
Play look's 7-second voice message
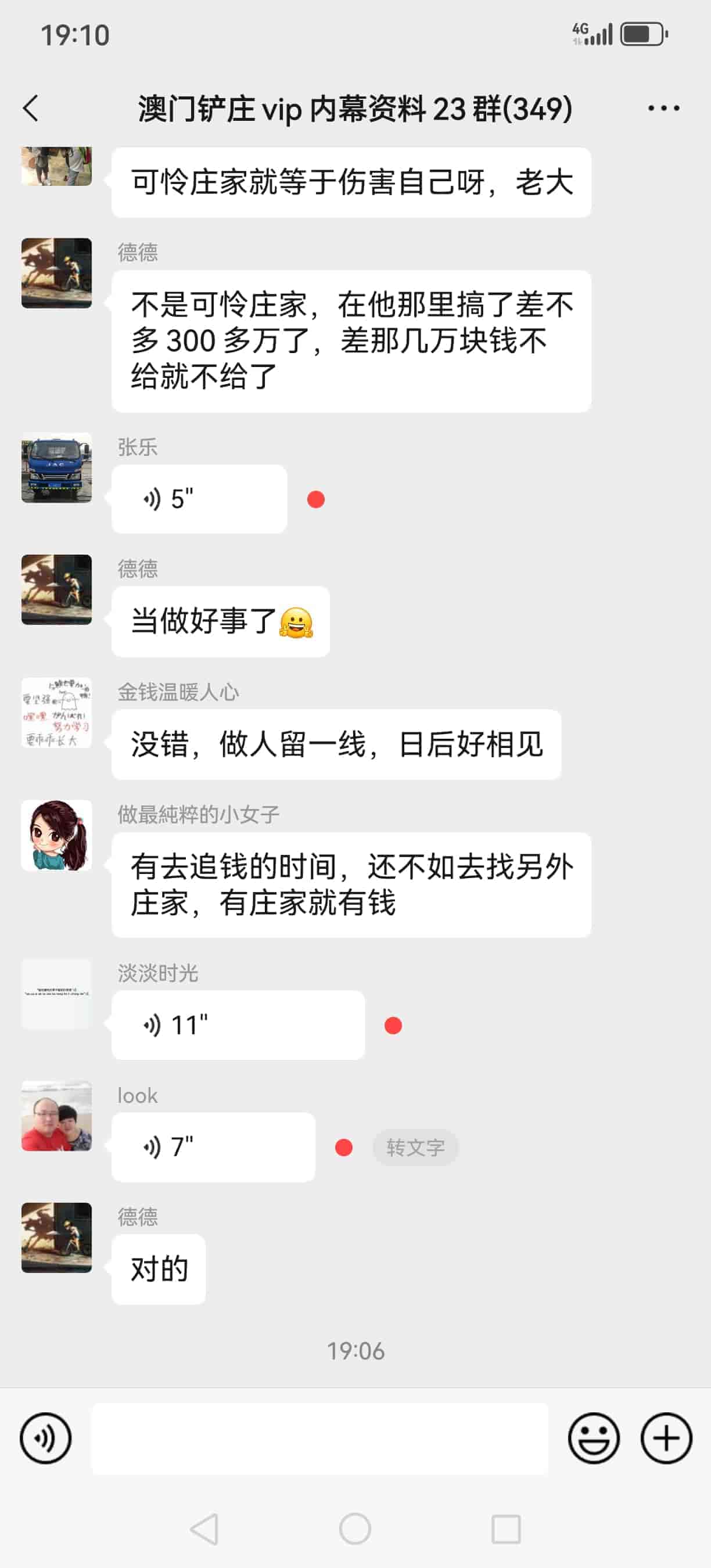coord(213,1147)
